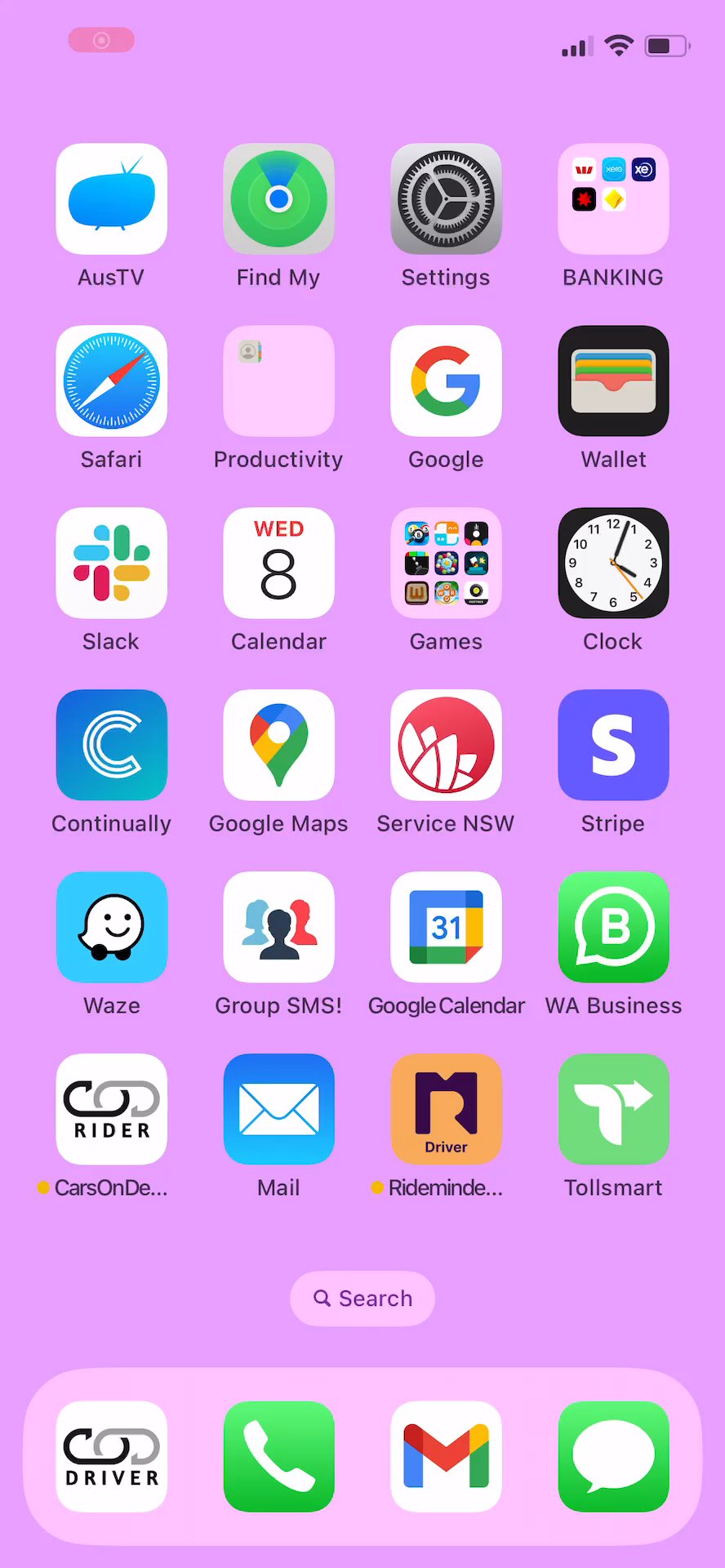The width and height of the screenshot is (725, 1568).
Task: Launch Find My
Action: pyautogui.click(x=278, y=199)
